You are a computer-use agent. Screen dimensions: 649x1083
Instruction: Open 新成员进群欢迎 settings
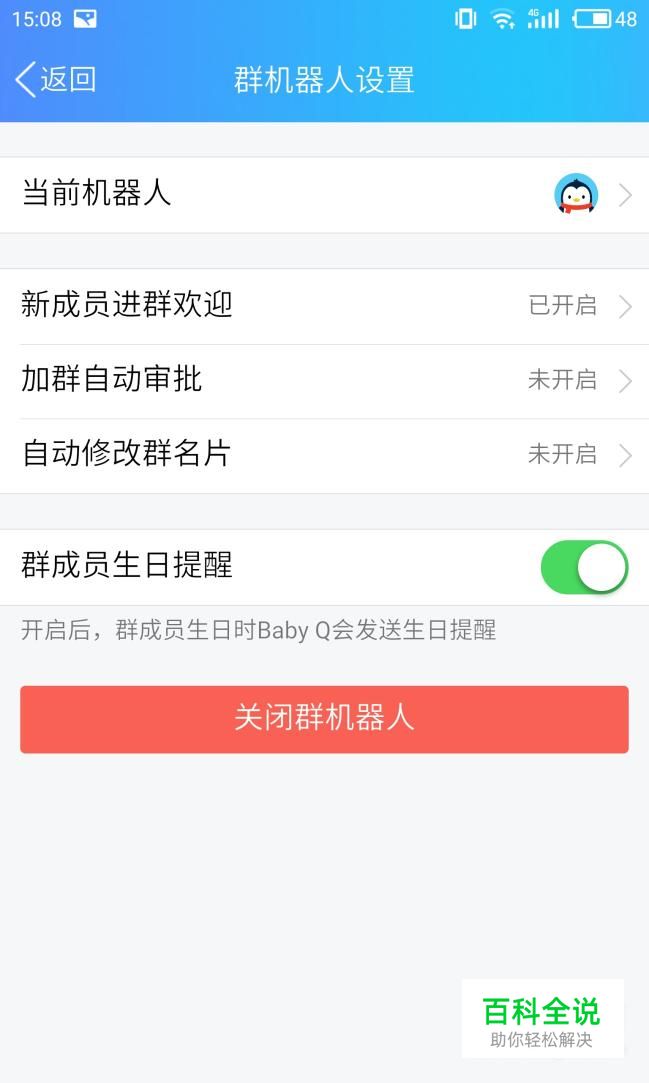tap(324, 306)
